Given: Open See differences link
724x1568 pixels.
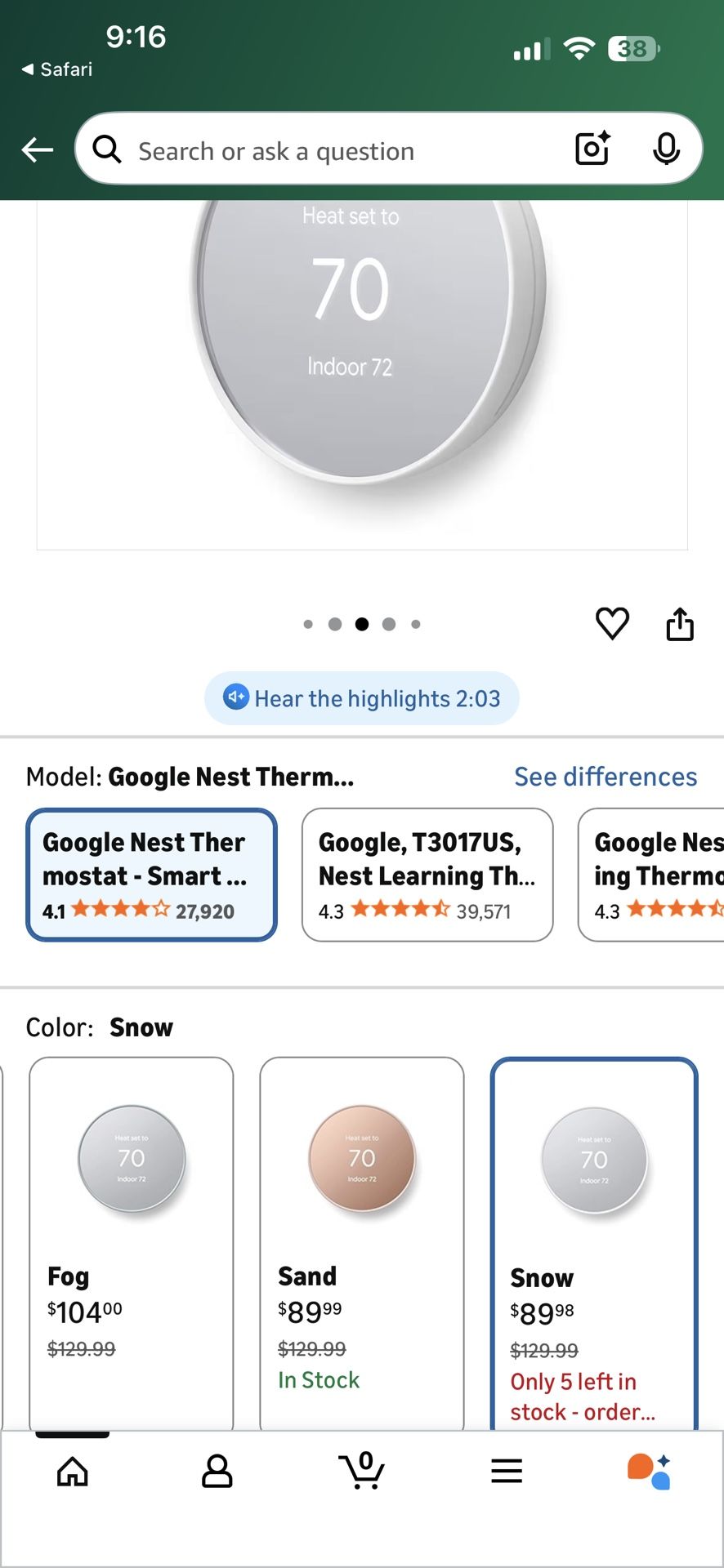Looking at the screenshot, I should (x=606, y=777).
